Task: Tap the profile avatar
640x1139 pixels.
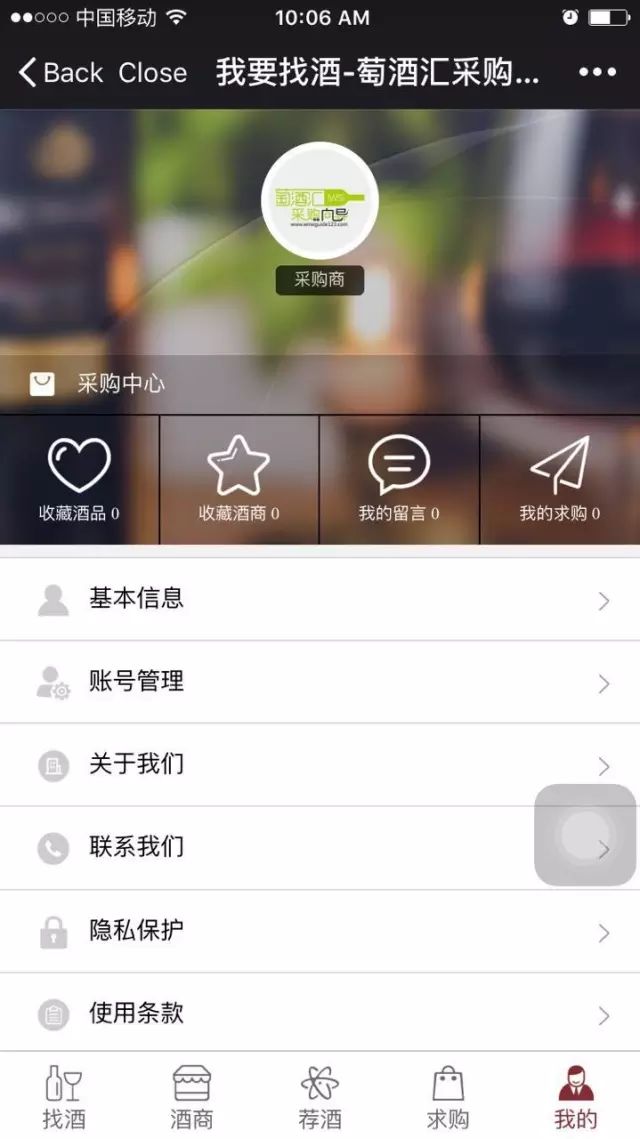Action: tap(319, 201)
